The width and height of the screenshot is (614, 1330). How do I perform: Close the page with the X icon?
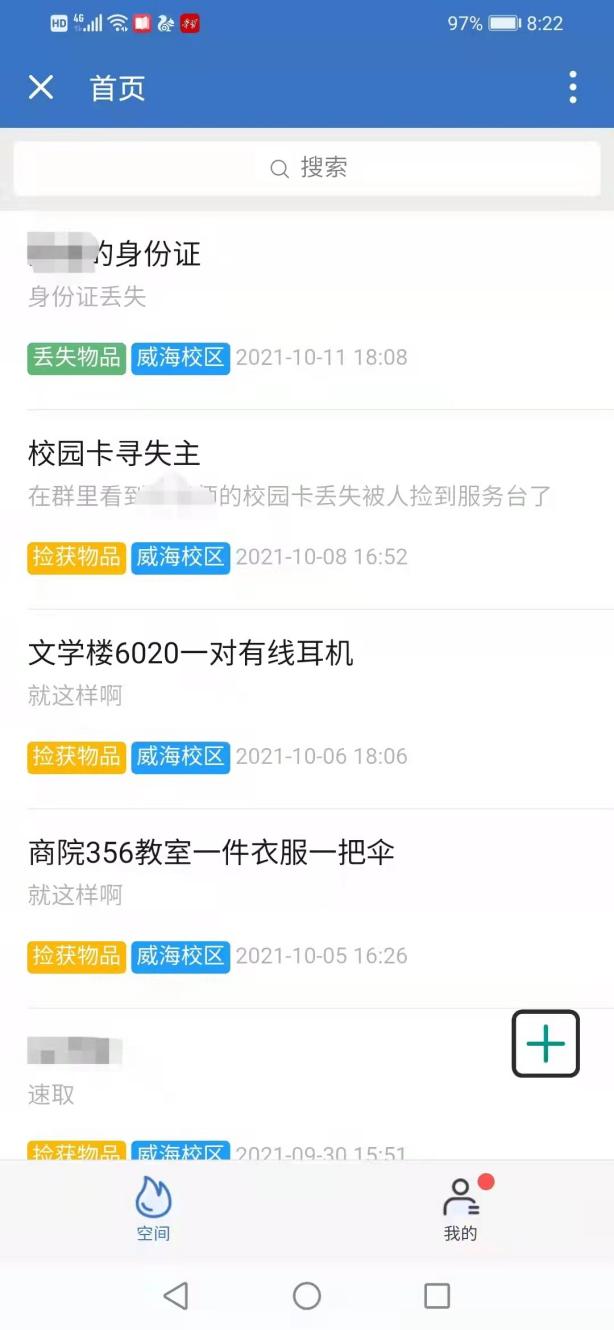pos(41,88)
